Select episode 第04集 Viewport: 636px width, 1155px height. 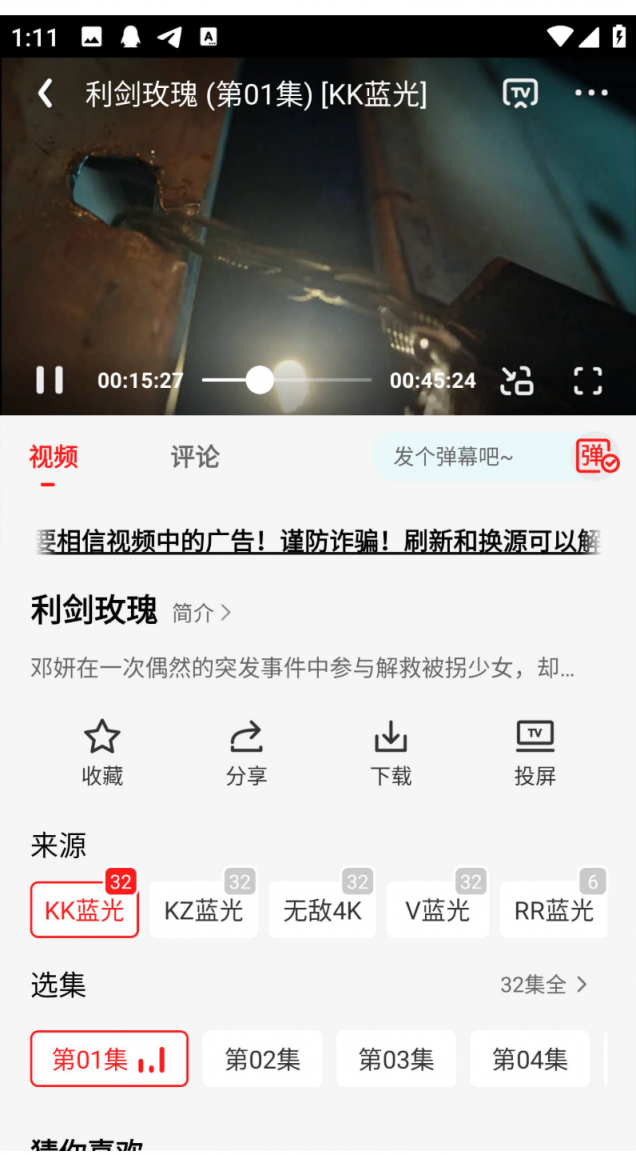tap(530, 1059)
